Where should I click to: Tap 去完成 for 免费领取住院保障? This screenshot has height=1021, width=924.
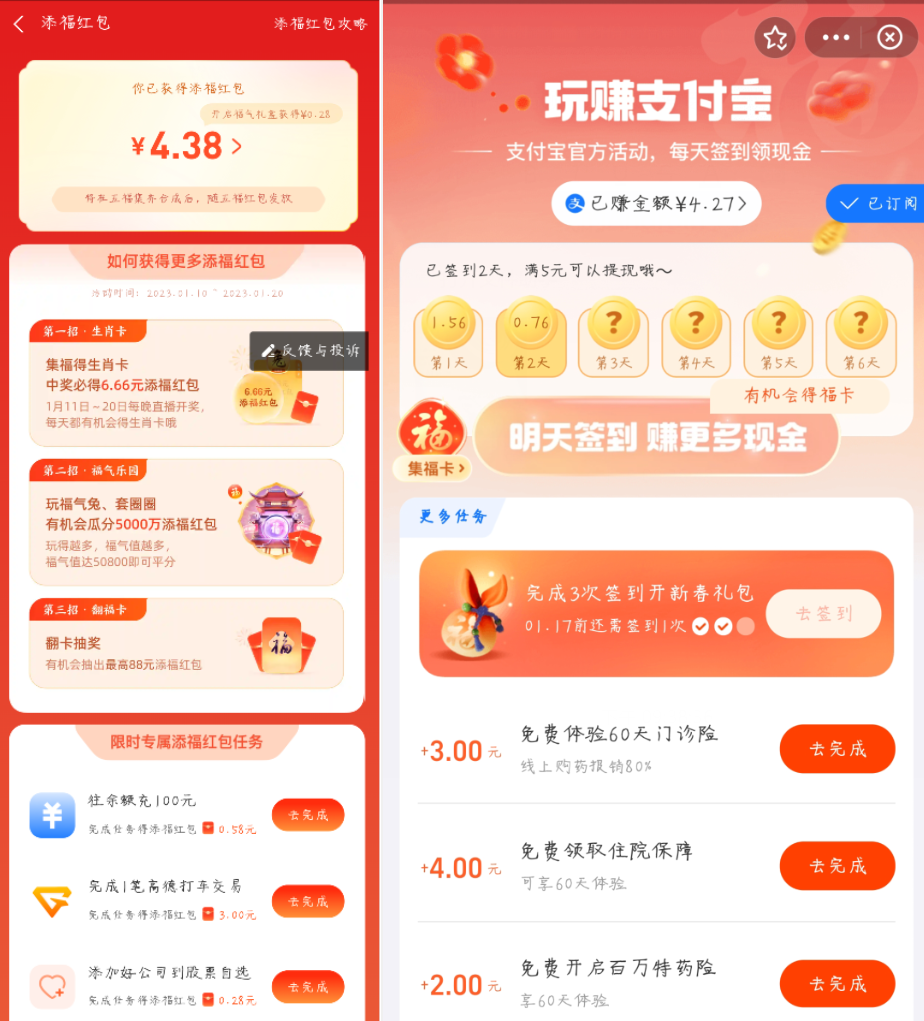click(x=837, y=866)
